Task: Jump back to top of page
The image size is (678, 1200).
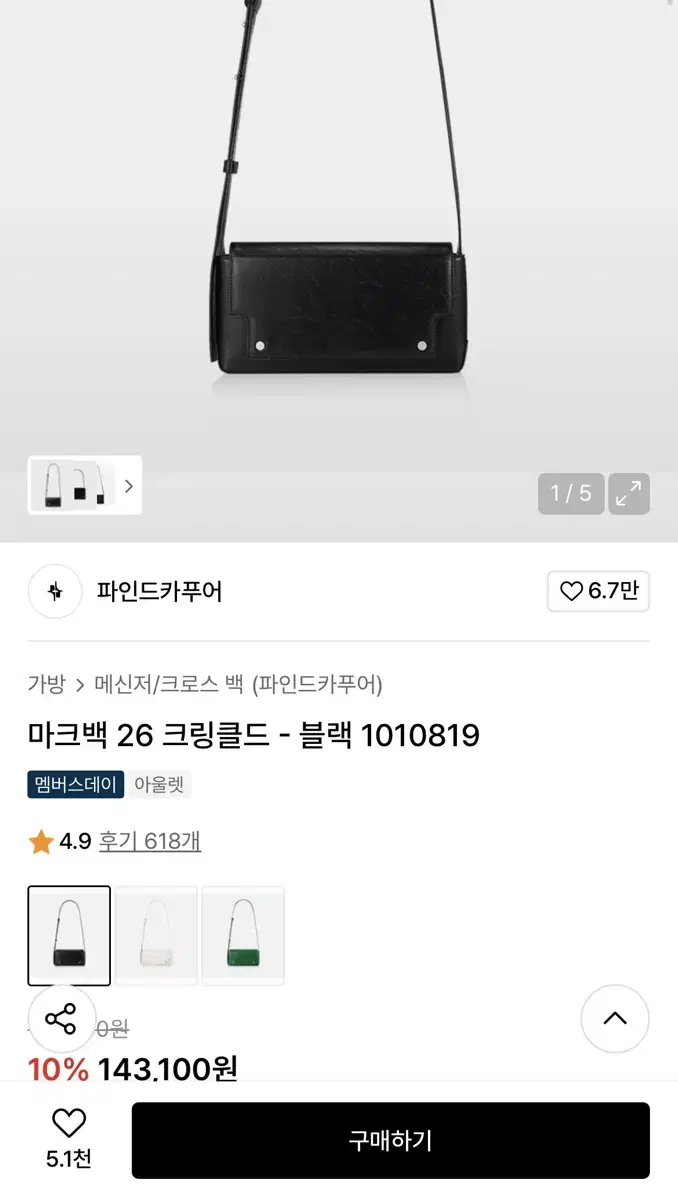Action: pos(615,1019)
